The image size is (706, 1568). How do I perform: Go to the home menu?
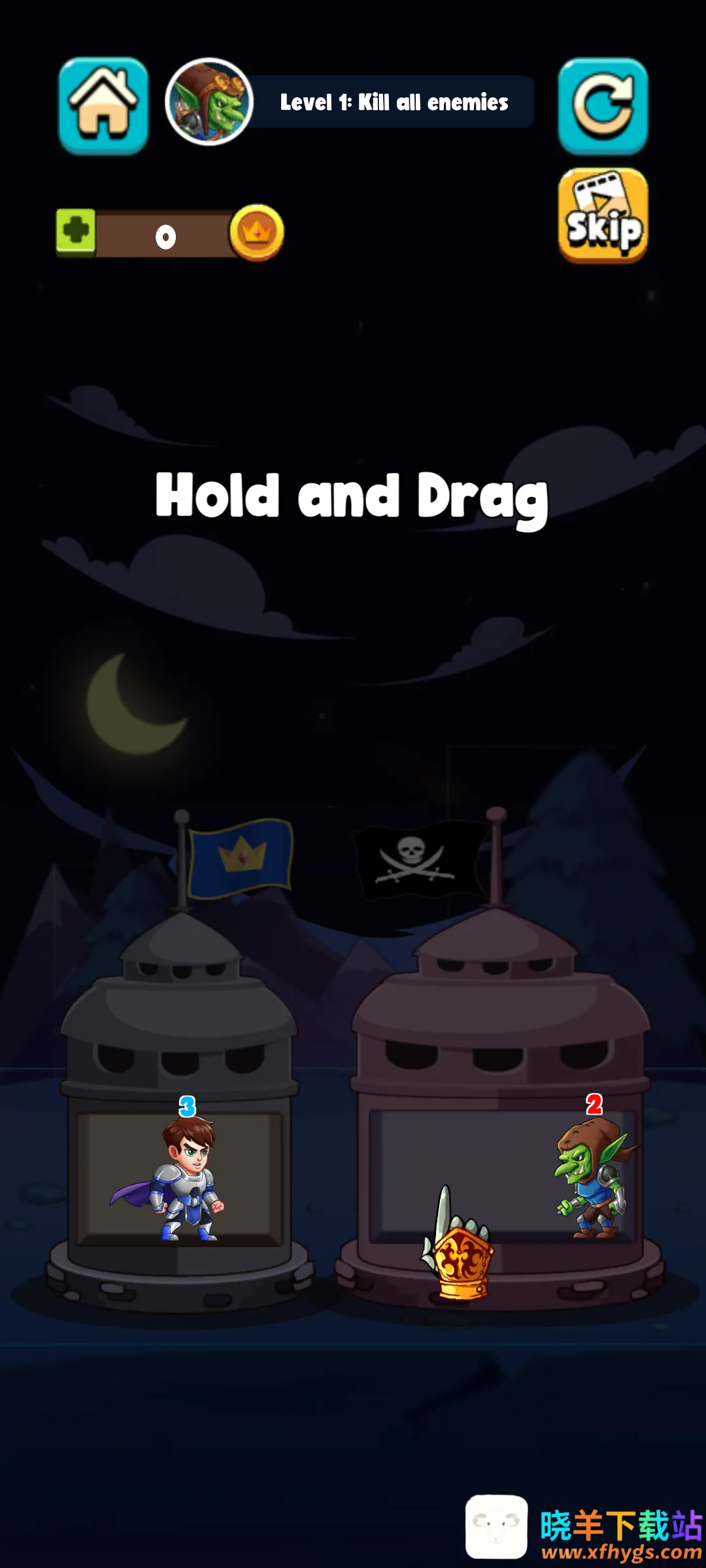[x=103, y=106]
